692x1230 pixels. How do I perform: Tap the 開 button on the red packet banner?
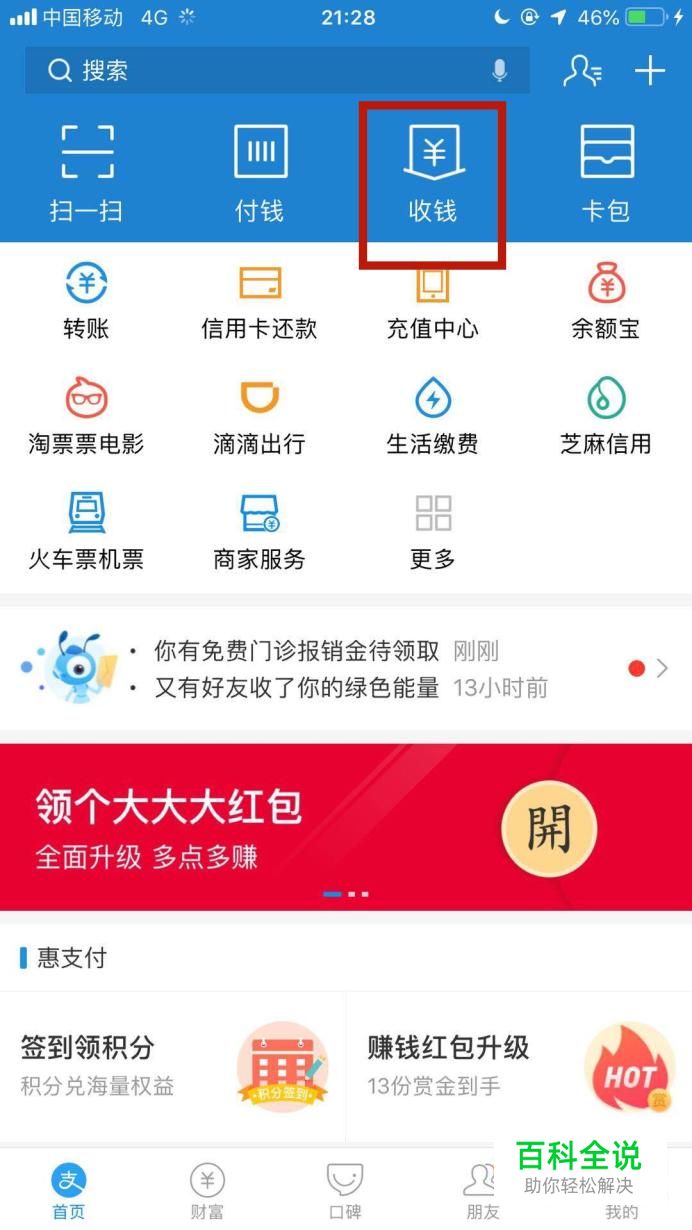click(548, 828)
